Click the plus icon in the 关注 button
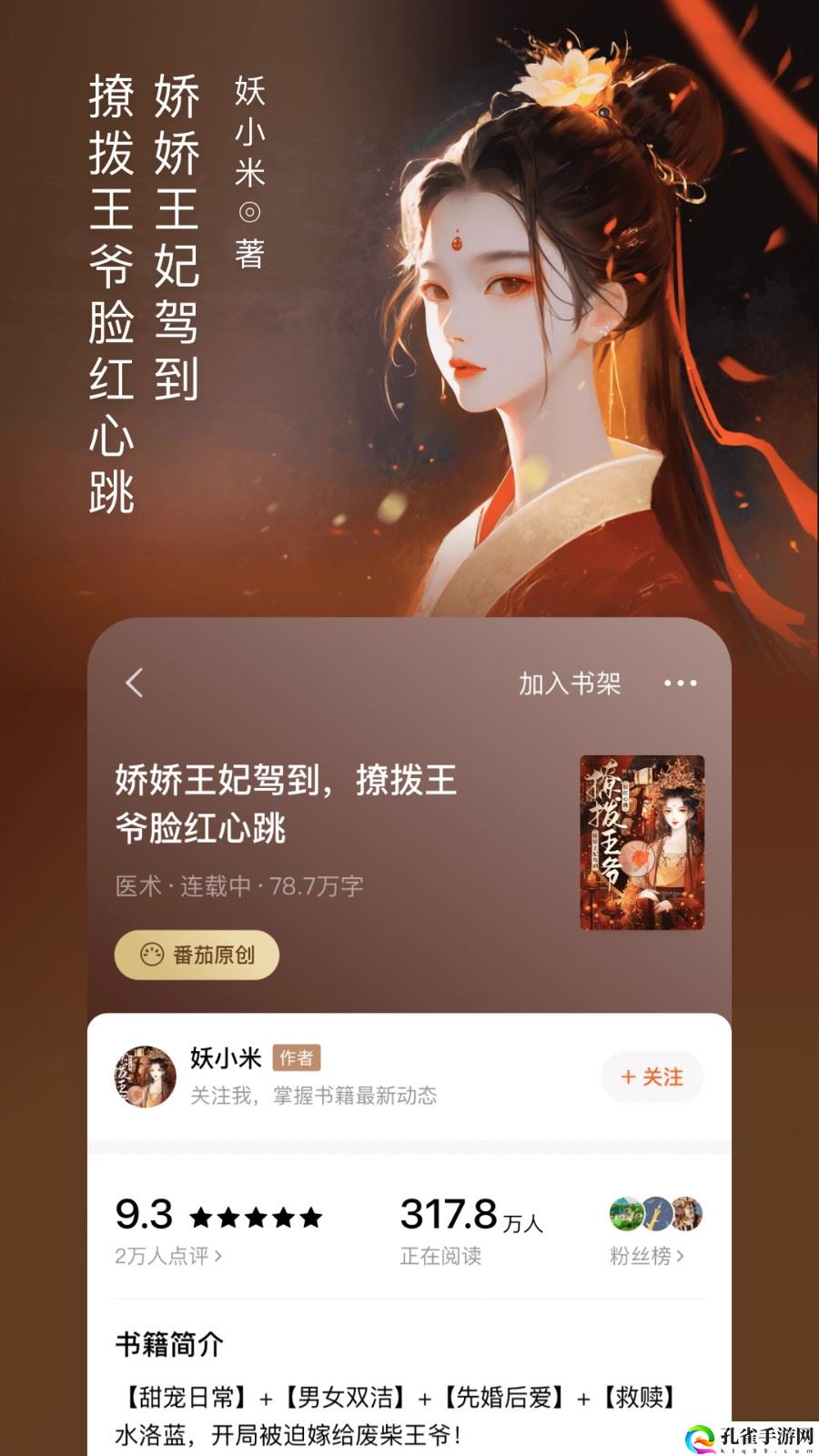The width and height of the screenshot is (819, 1456). click(630, 1077)
